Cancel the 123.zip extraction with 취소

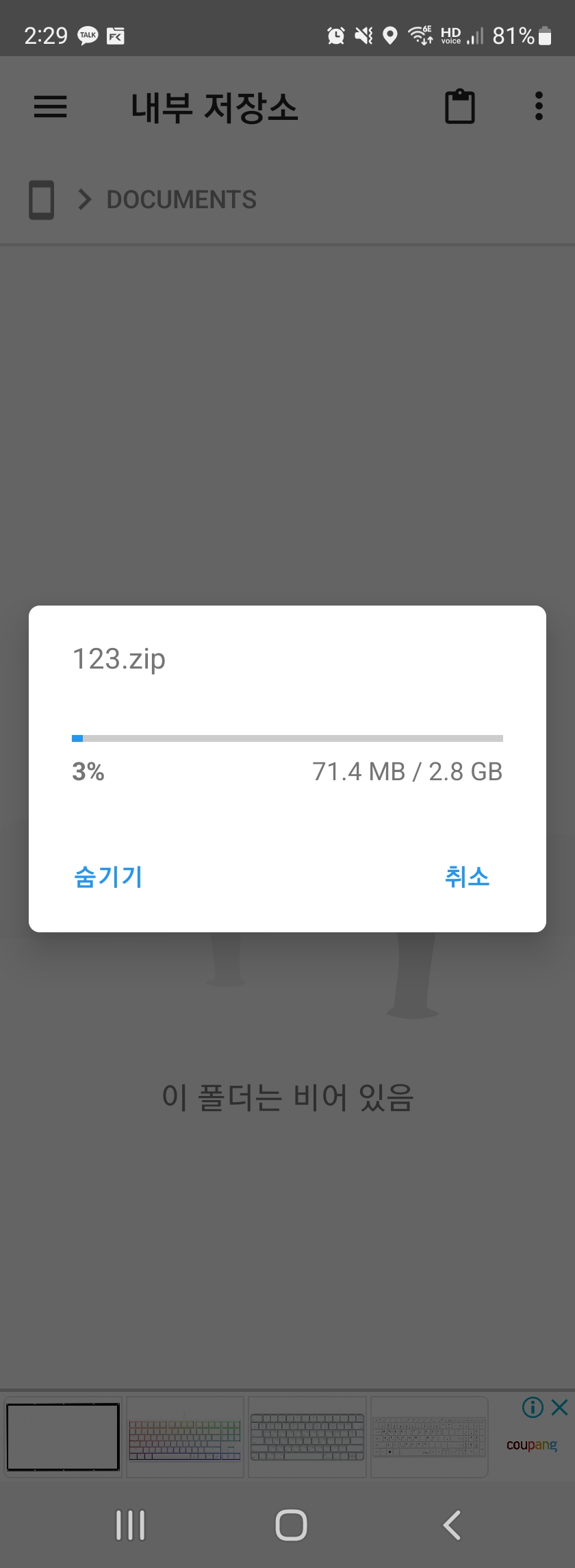pos(468,877)
